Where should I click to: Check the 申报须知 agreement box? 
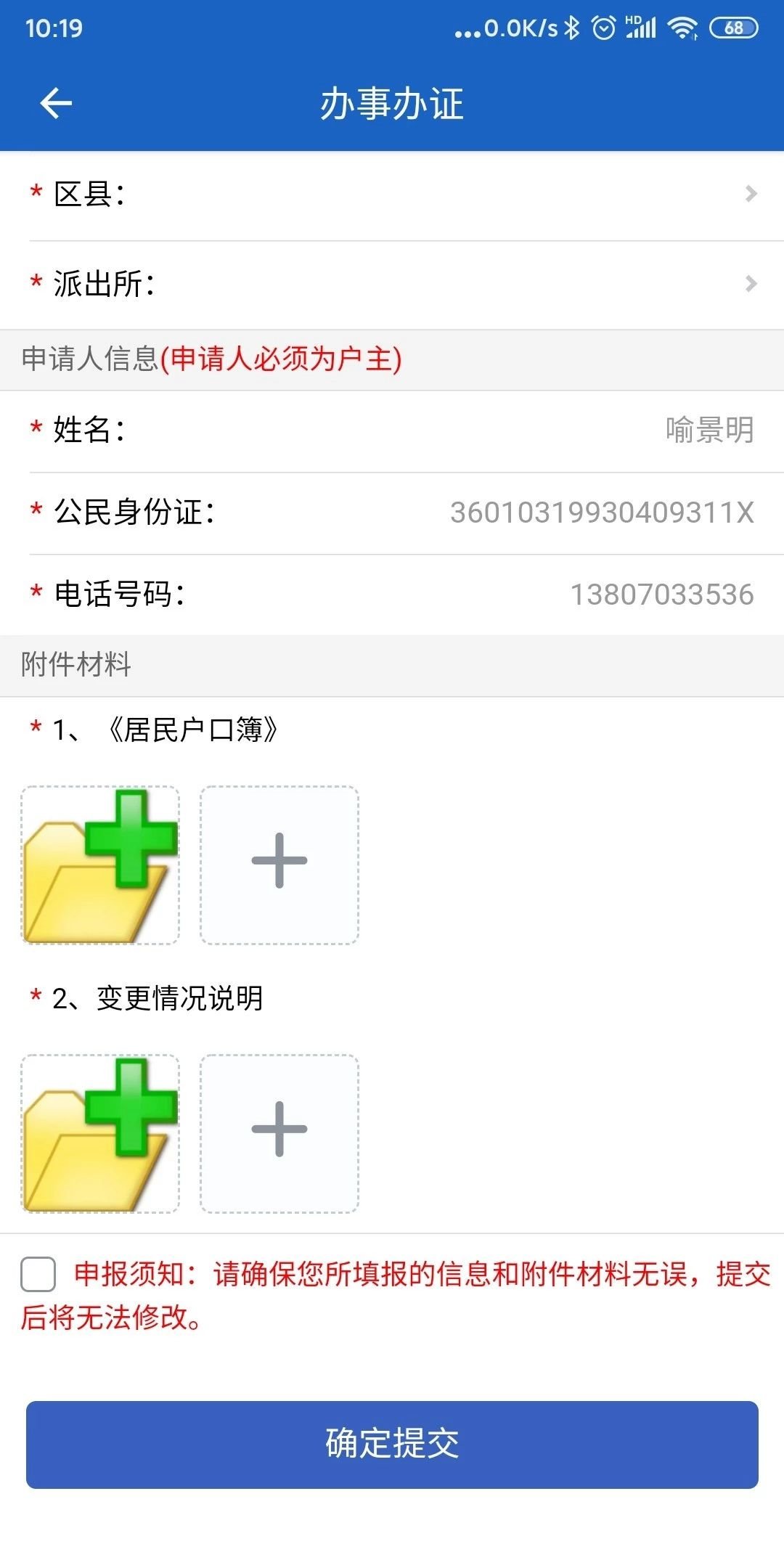[x=38, y=1275]
